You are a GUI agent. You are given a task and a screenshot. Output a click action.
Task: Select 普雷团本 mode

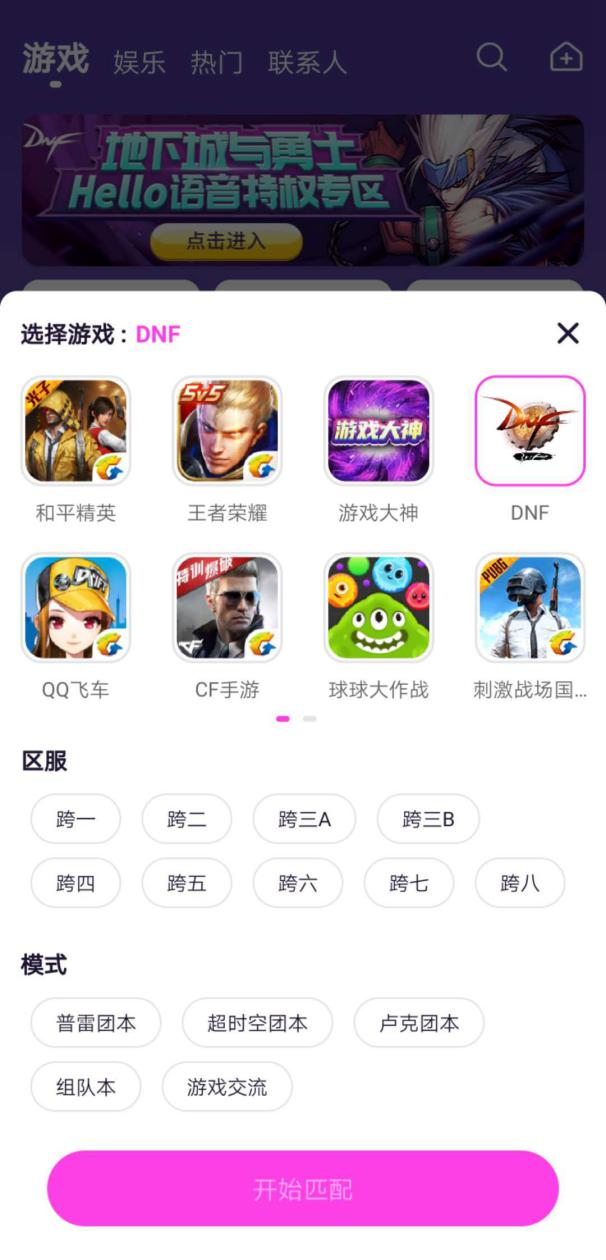(x=96, y=1023)
